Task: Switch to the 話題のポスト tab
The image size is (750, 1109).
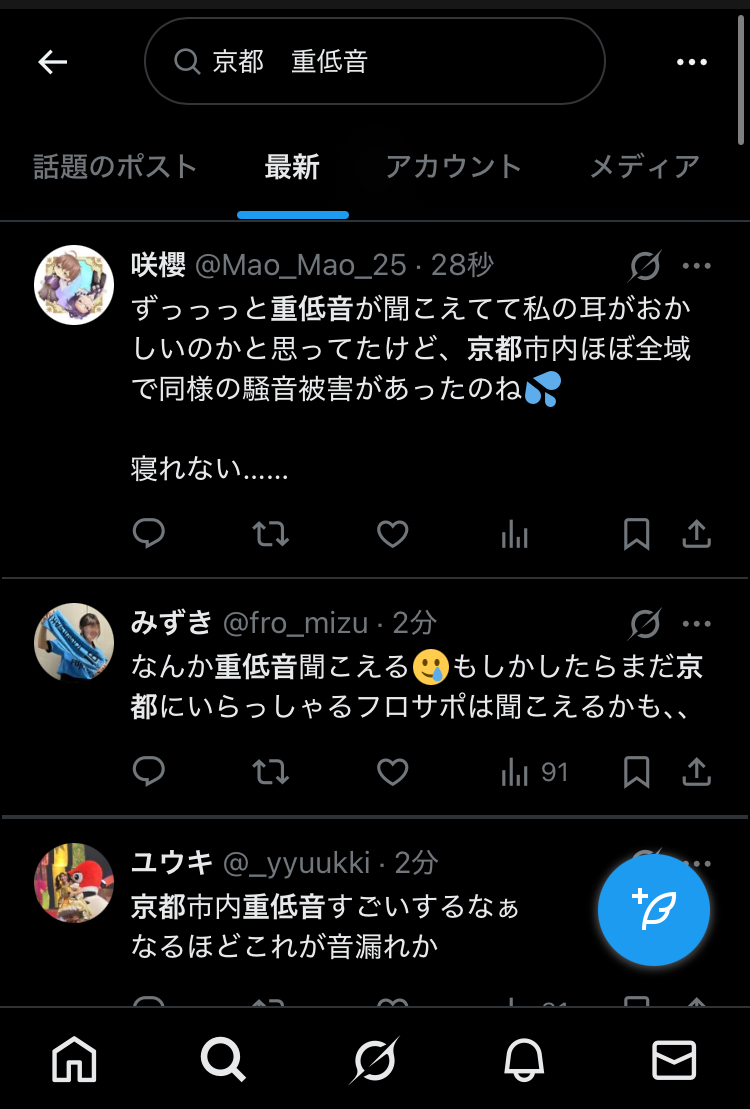Action: pos(115,167)
